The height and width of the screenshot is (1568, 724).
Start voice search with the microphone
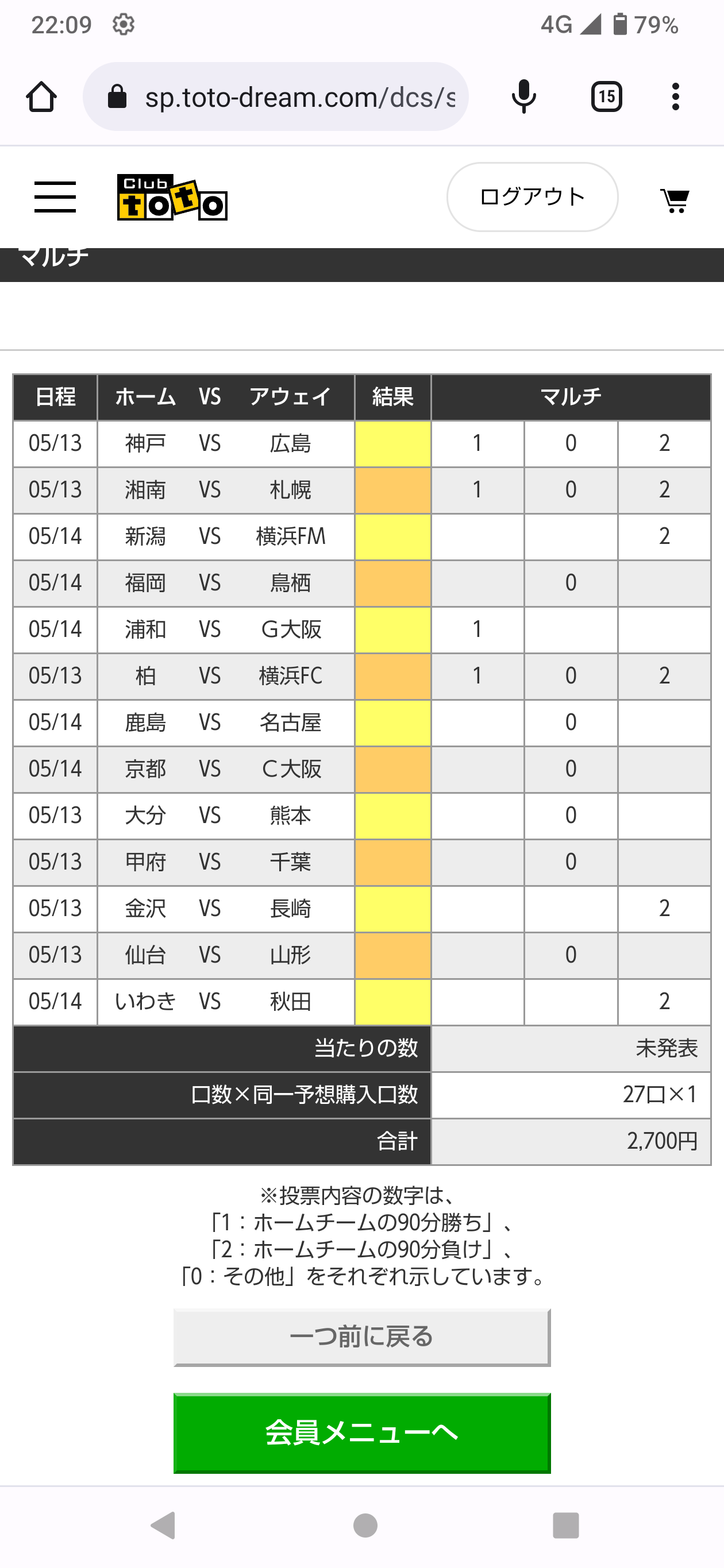523,97
